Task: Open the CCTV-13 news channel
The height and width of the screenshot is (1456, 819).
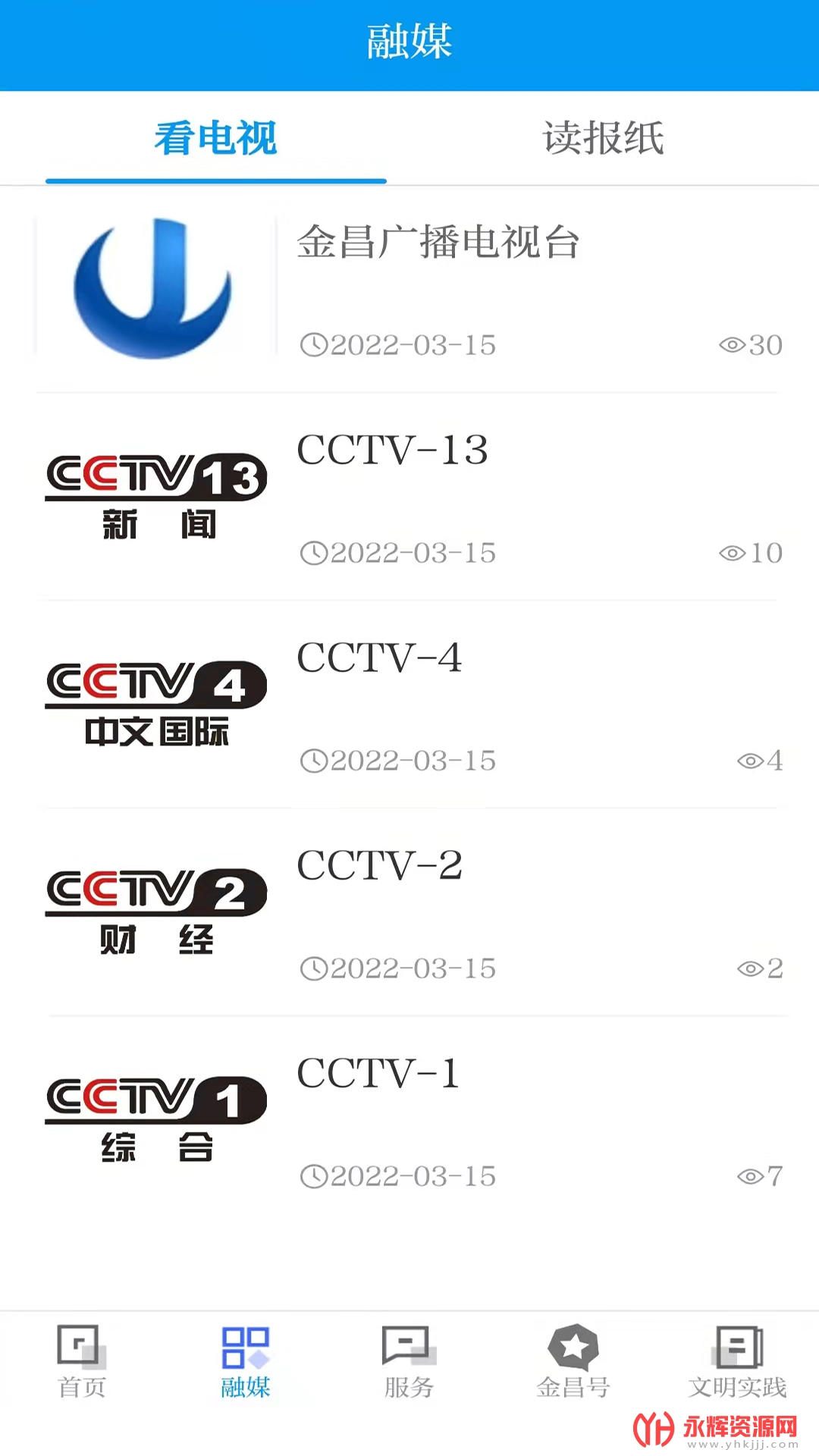Action: tap(409, 497)
